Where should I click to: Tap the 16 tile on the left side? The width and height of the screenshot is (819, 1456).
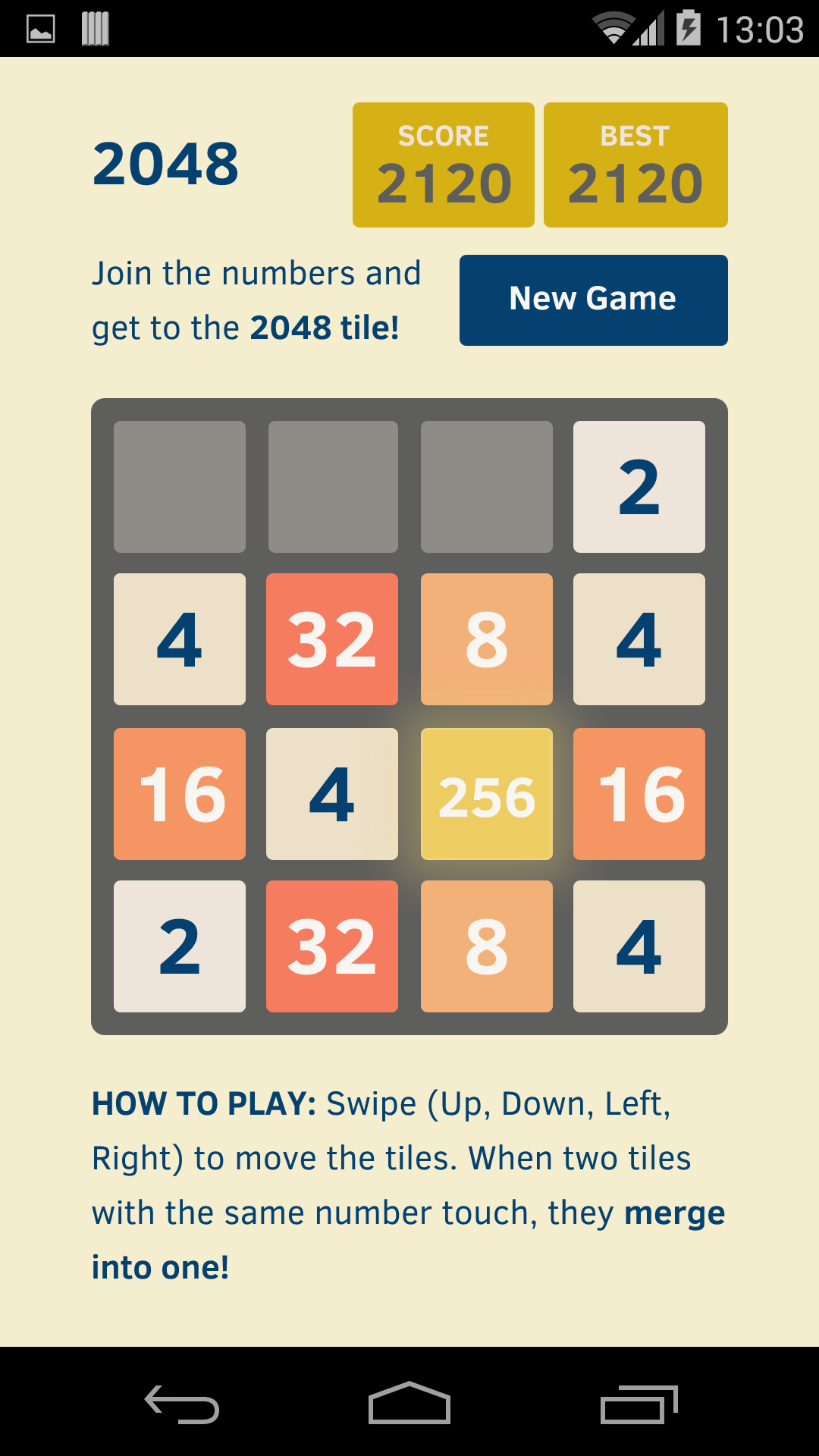click(179, 793)
